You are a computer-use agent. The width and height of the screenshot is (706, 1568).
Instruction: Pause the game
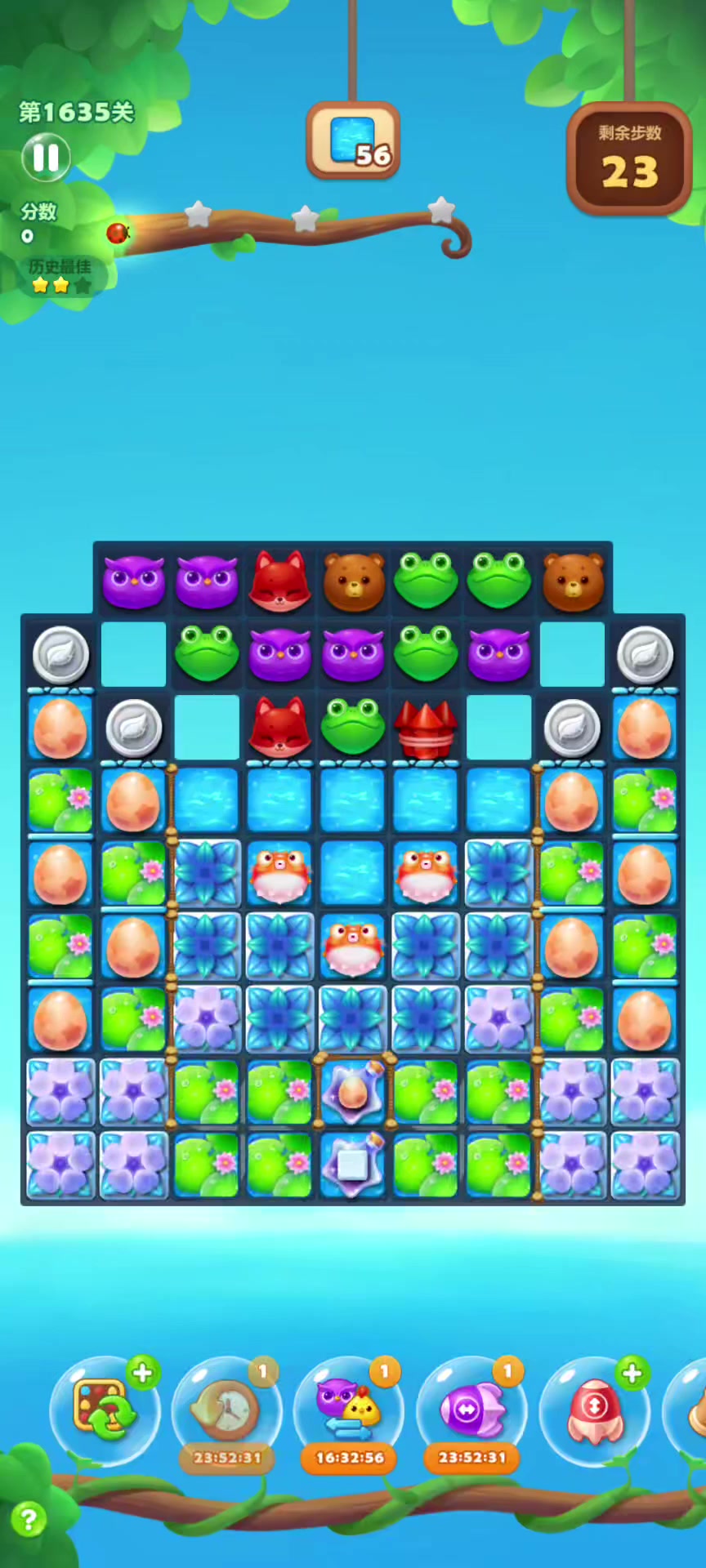(46, 157)
